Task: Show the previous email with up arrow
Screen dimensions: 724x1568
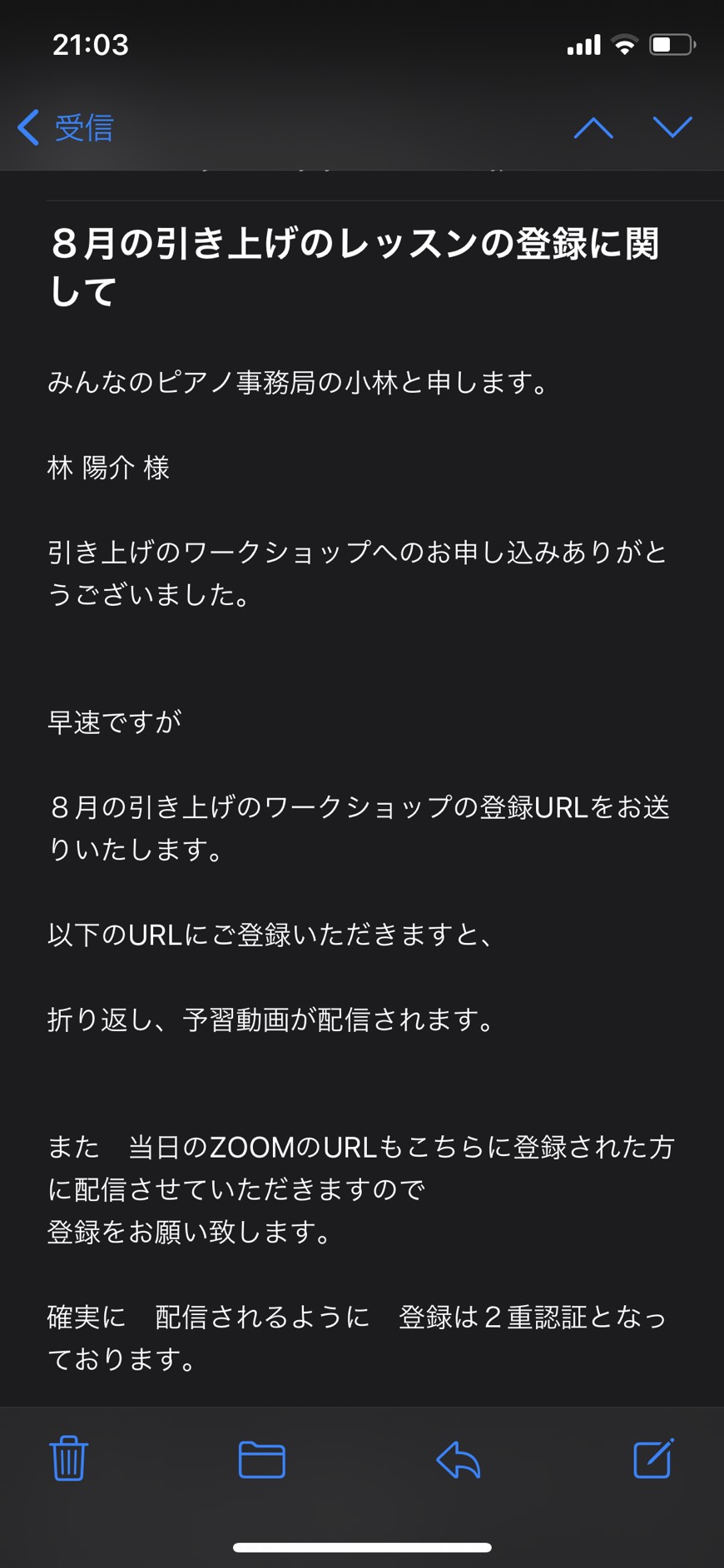Action: click(x=593, y=127)
